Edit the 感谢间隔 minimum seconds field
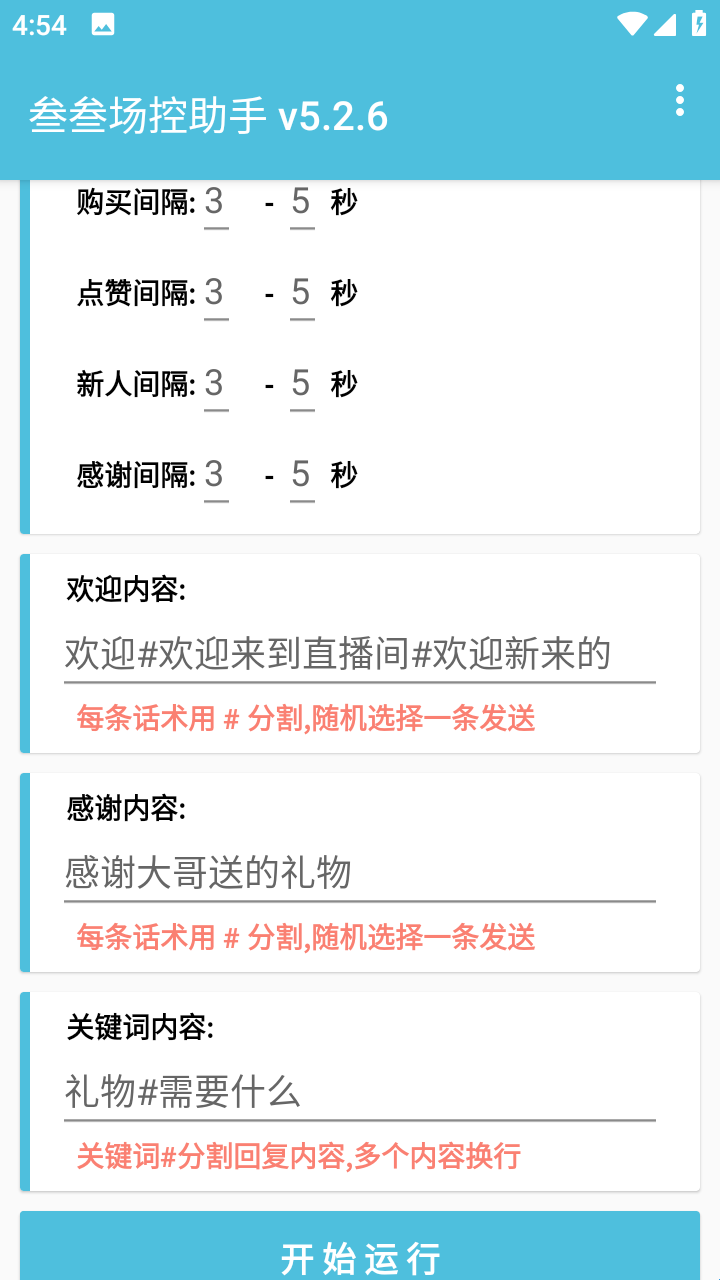The width and height of the screenshot is (720, 1280). coord(216,475)
